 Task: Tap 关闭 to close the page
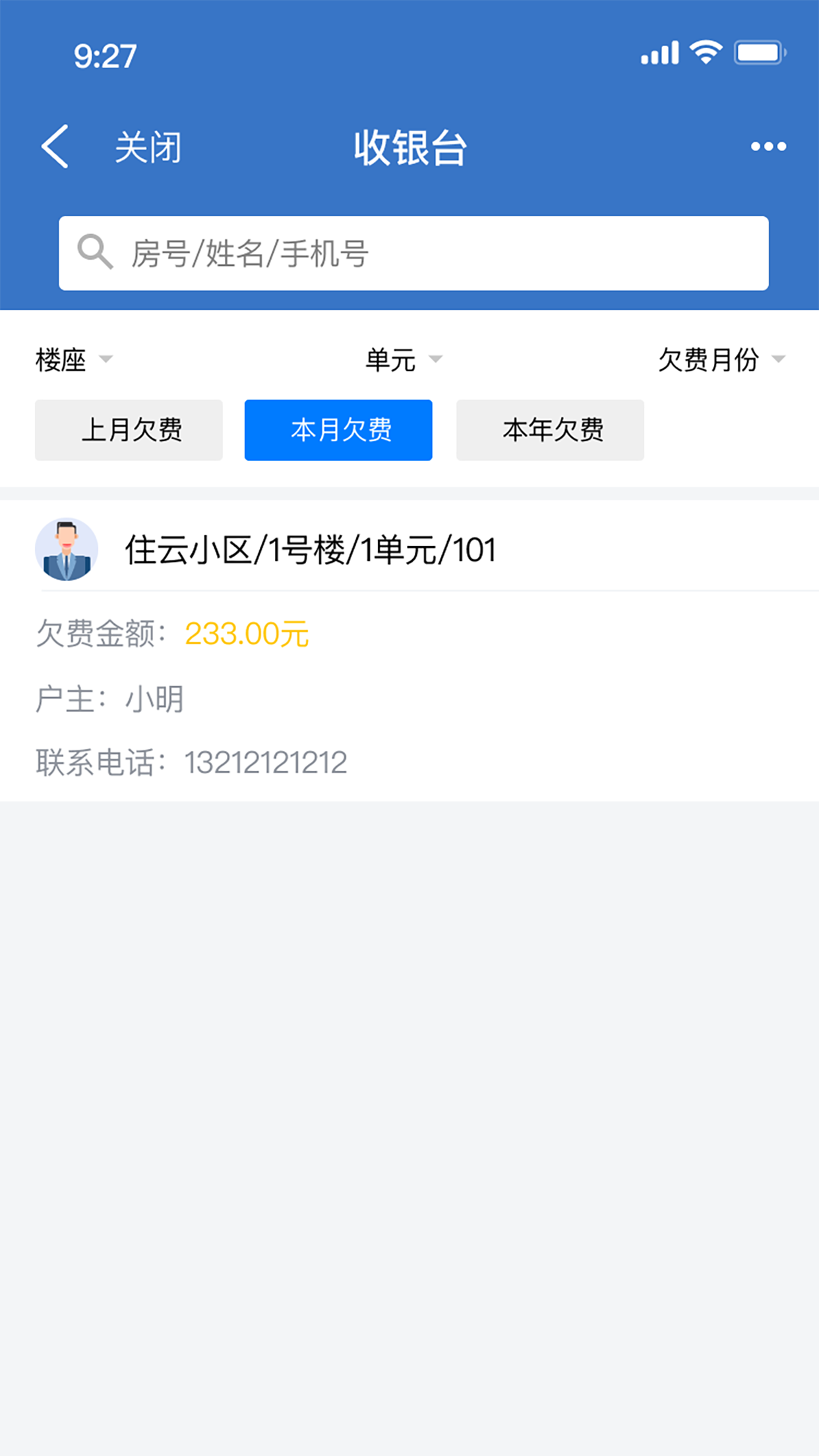tap(148, 147)
